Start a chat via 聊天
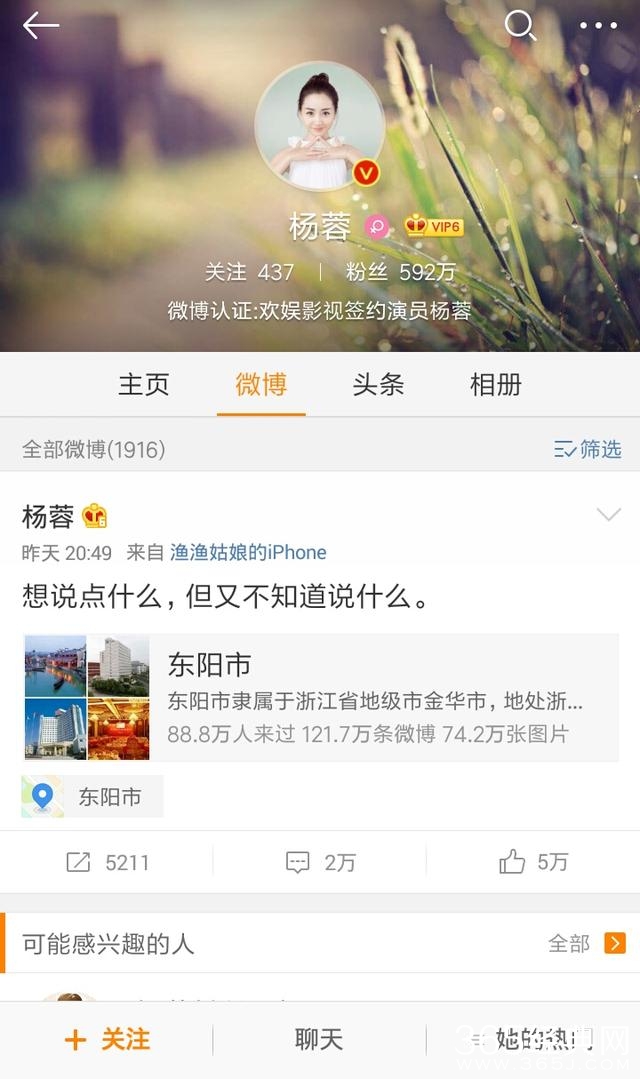Viewport: 640px width, 1079px height. pyautogui.click(x=319, y=1040)
